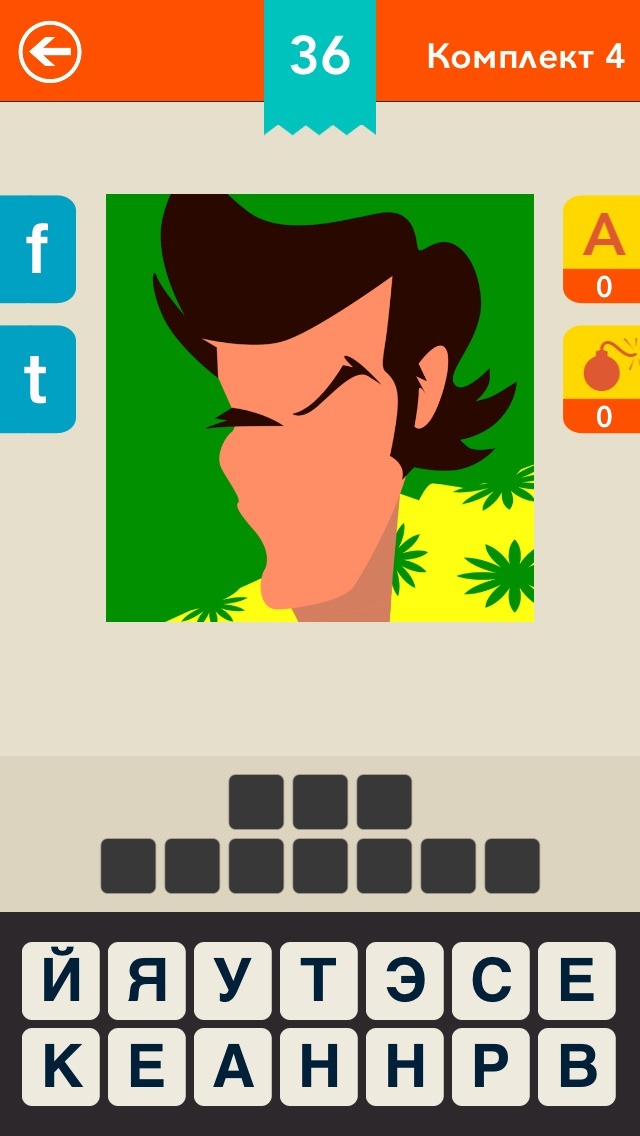Tap the letter К tile

(62, 1067)
